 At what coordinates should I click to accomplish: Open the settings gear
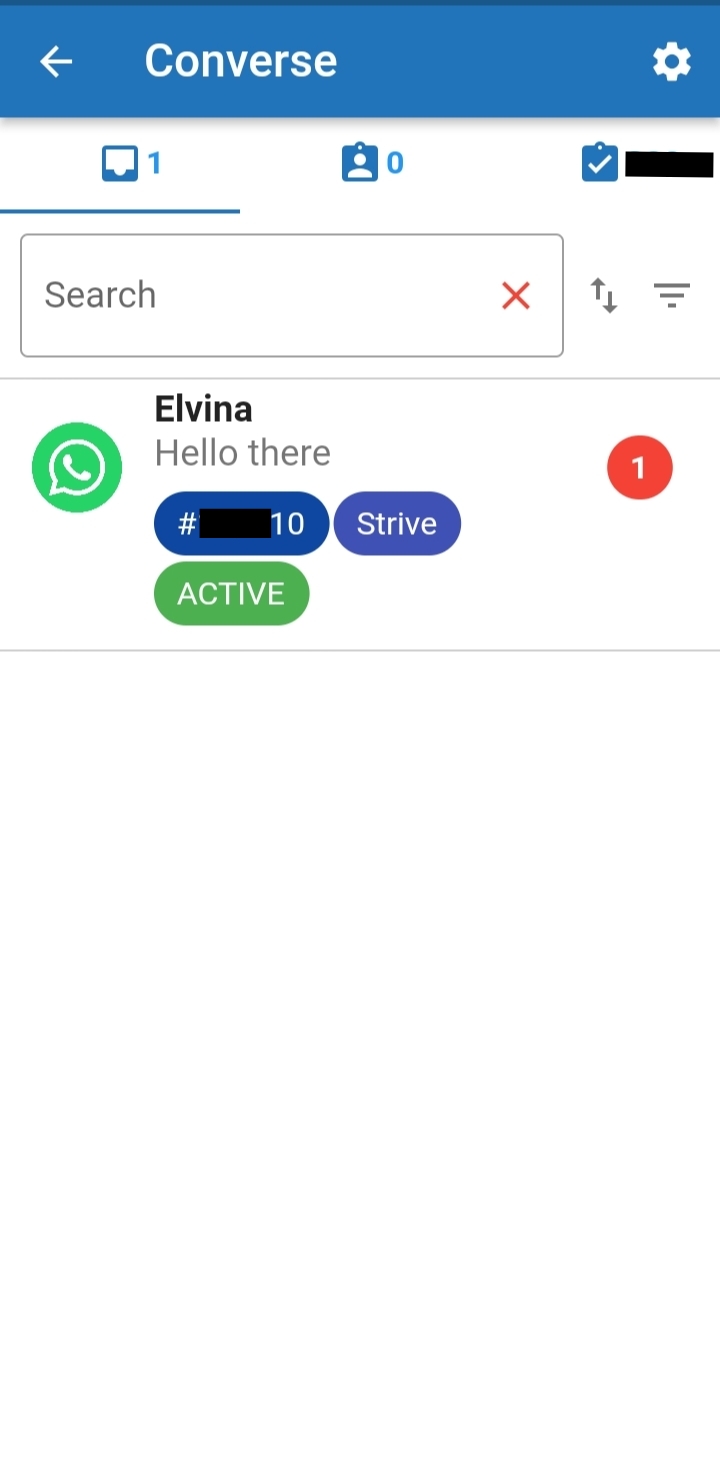tap(671, 62)
